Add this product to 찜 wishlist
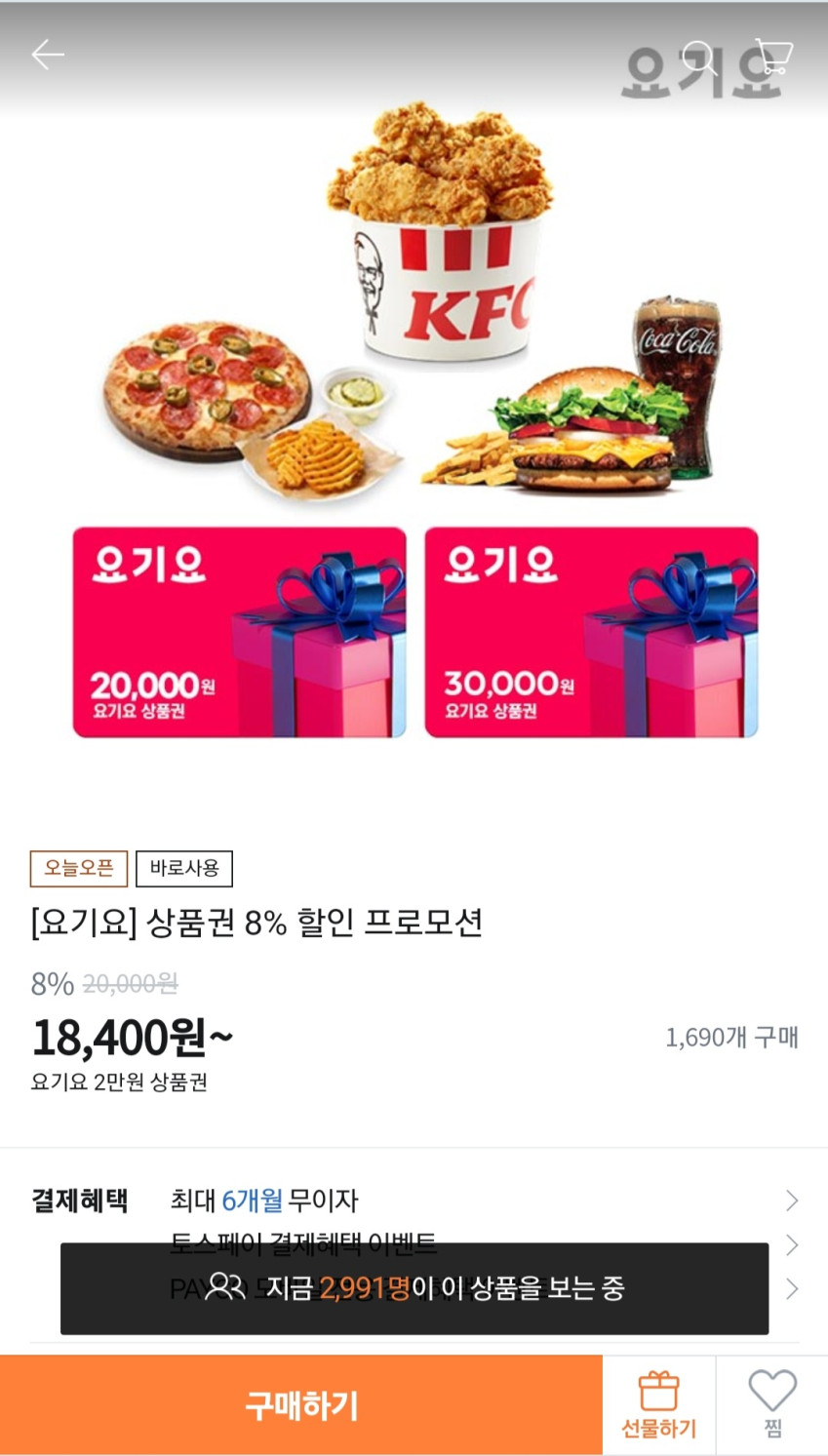Screen dimensions: 828x1456 (x=772, y=1405)
